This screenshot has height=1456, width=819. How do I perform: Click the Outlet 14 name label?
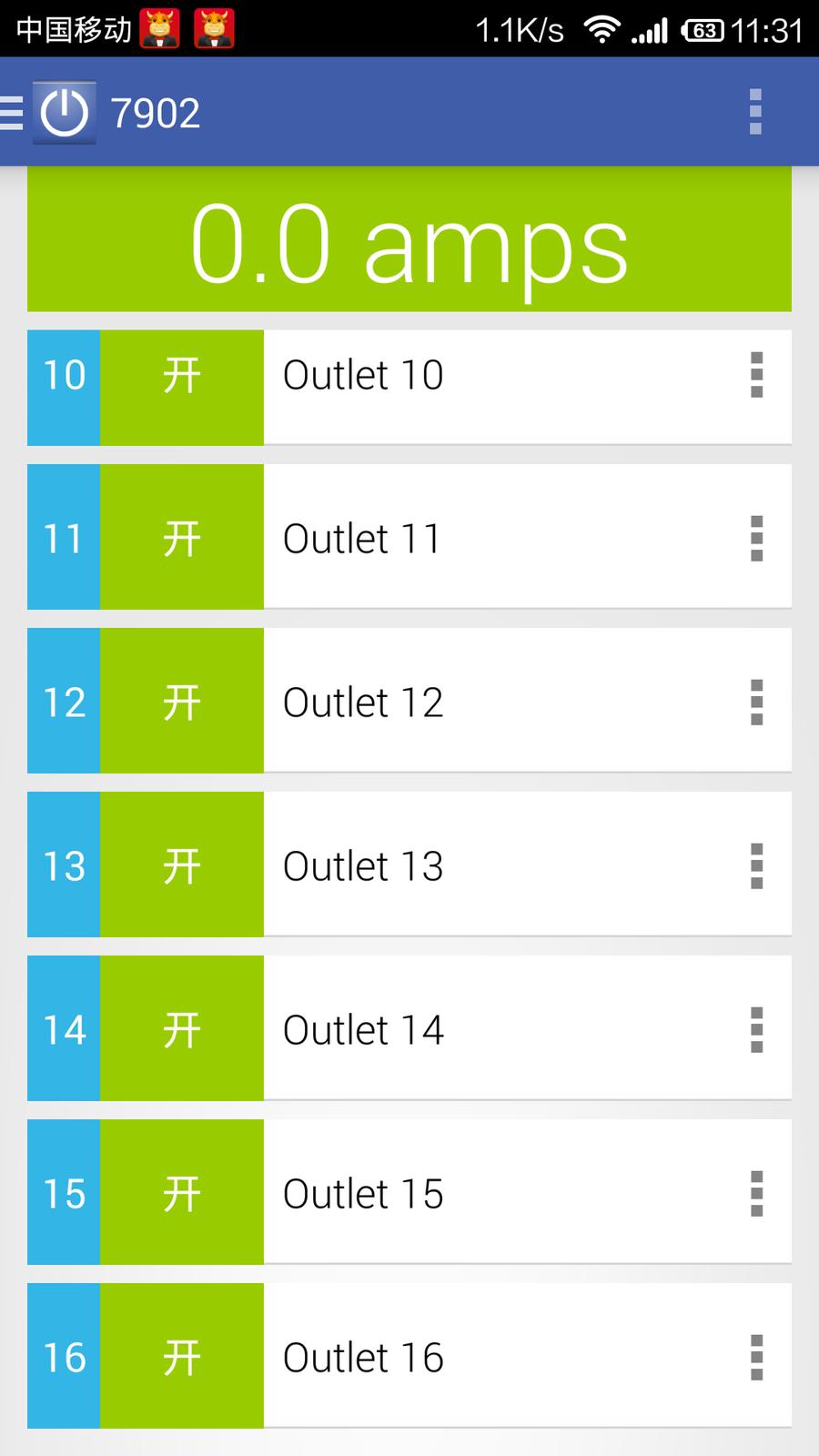click(362, 1029)
